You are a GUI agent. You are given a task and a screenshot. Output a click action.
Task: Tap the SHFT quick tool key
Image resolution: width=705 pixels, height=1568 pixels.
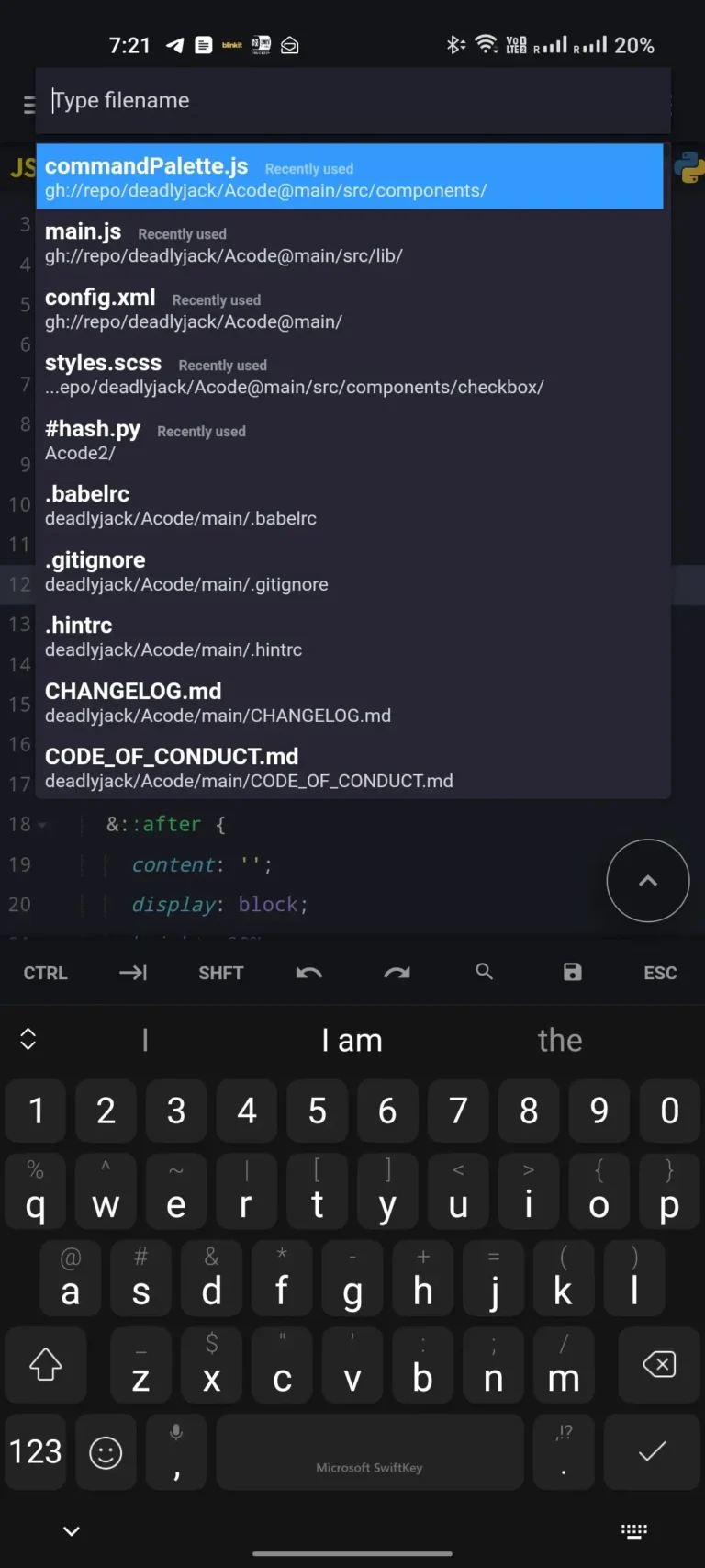tap(220, 973)
